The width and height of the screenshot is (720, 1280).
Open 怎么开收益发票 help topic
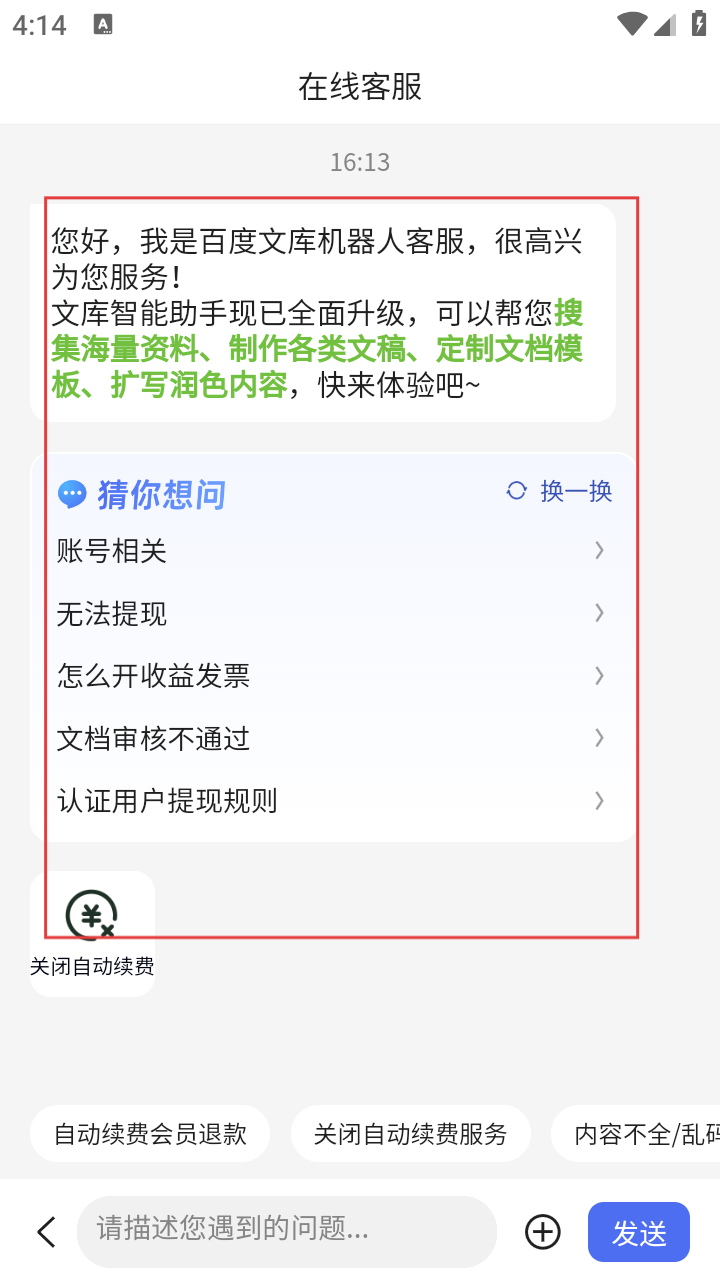point(330,676)
